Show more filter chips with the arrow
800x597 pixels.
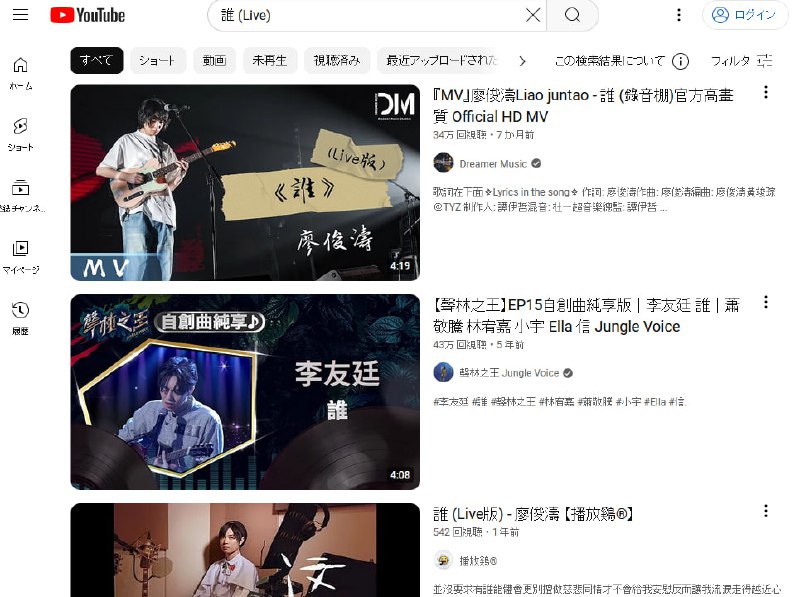coord(522,61)
